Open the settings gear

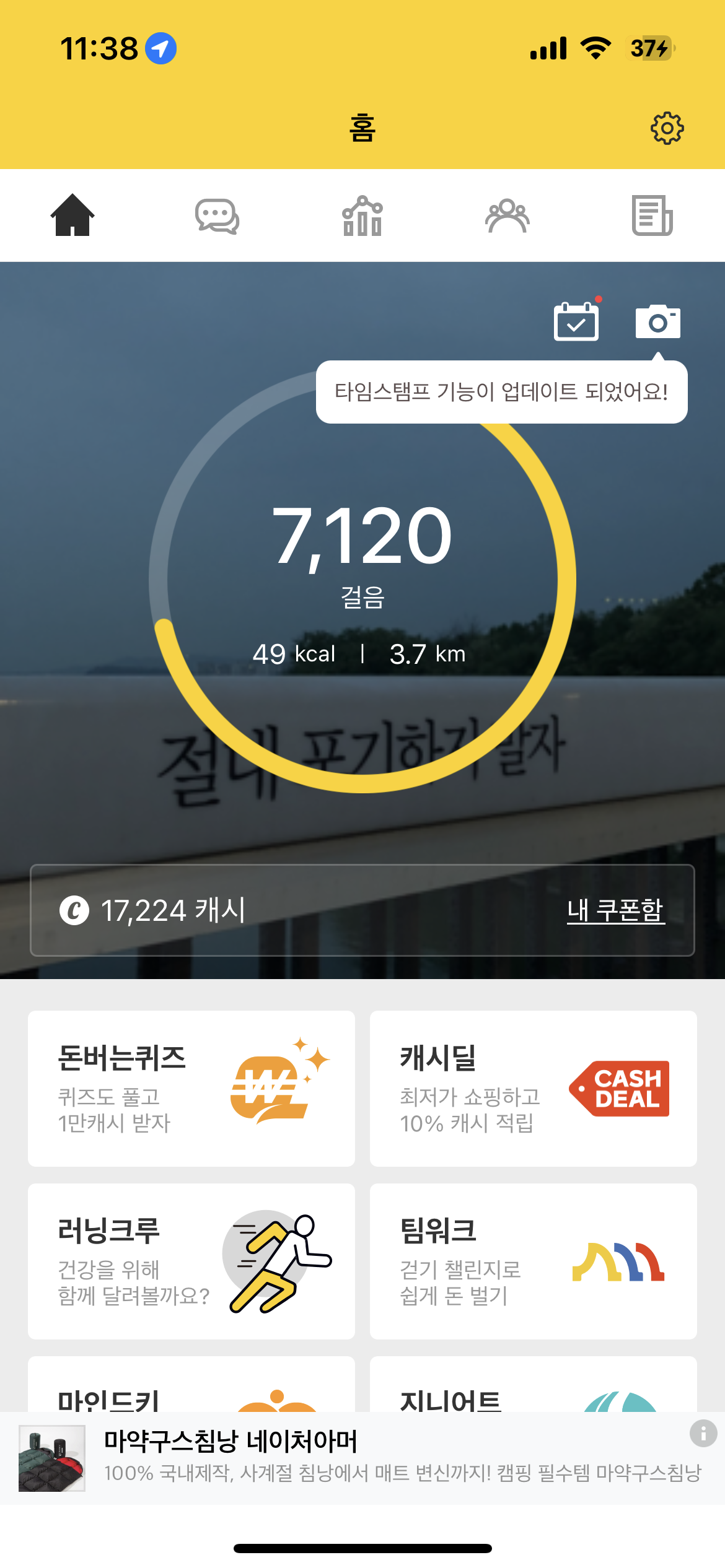pos(667,128)
